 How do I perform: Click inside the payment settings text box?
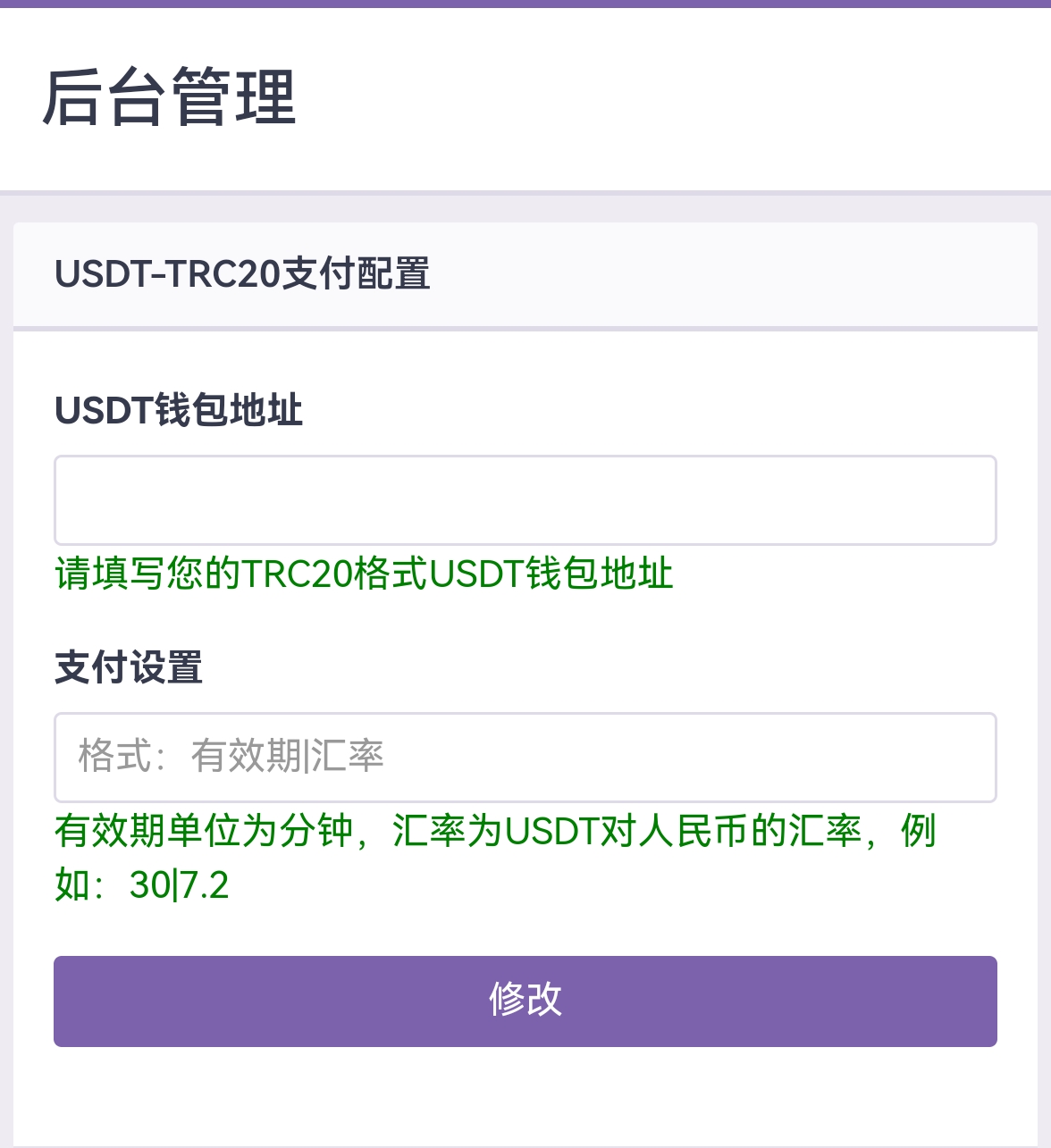525,758
